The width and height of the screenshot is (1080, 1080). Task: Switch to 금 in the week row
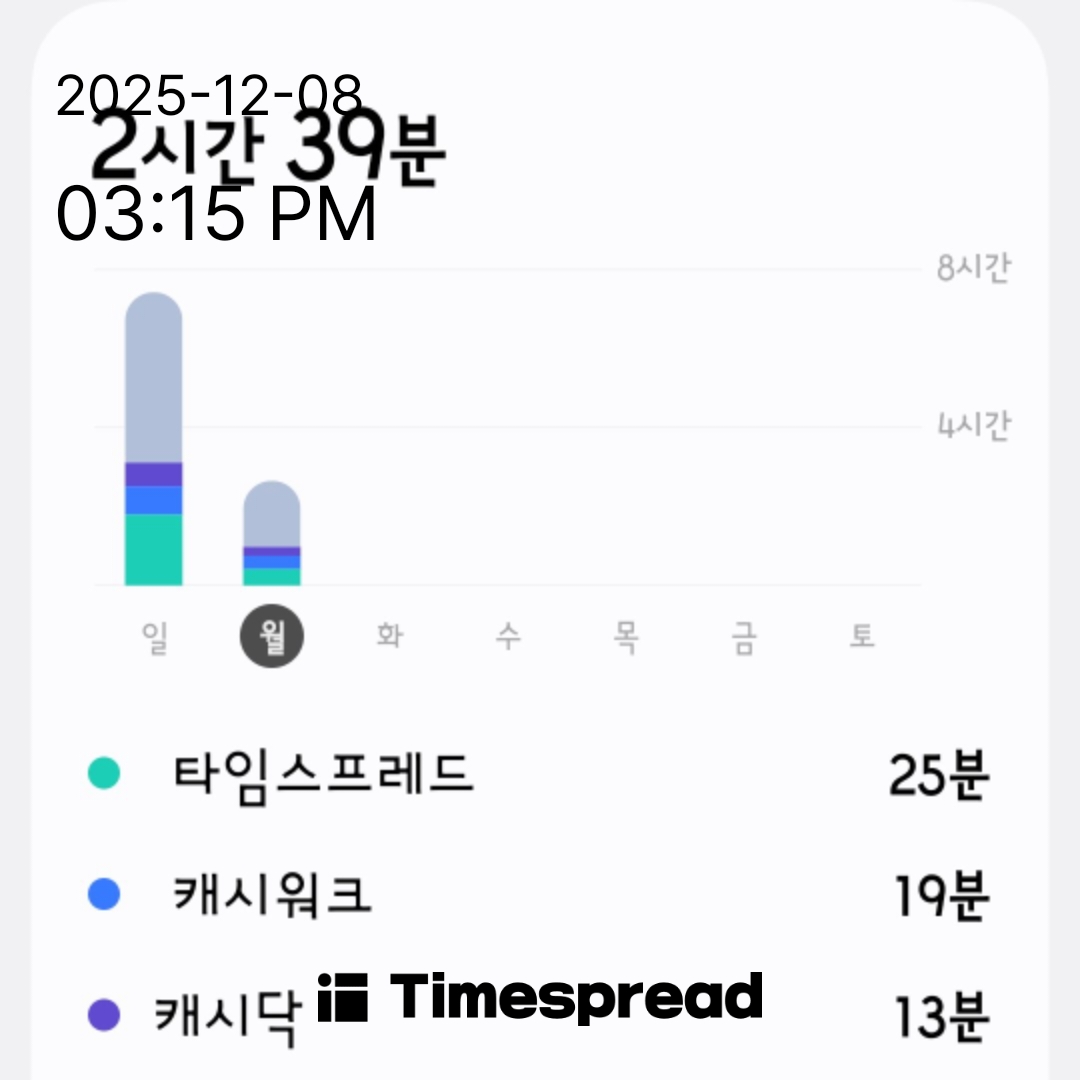coord(744,637)
